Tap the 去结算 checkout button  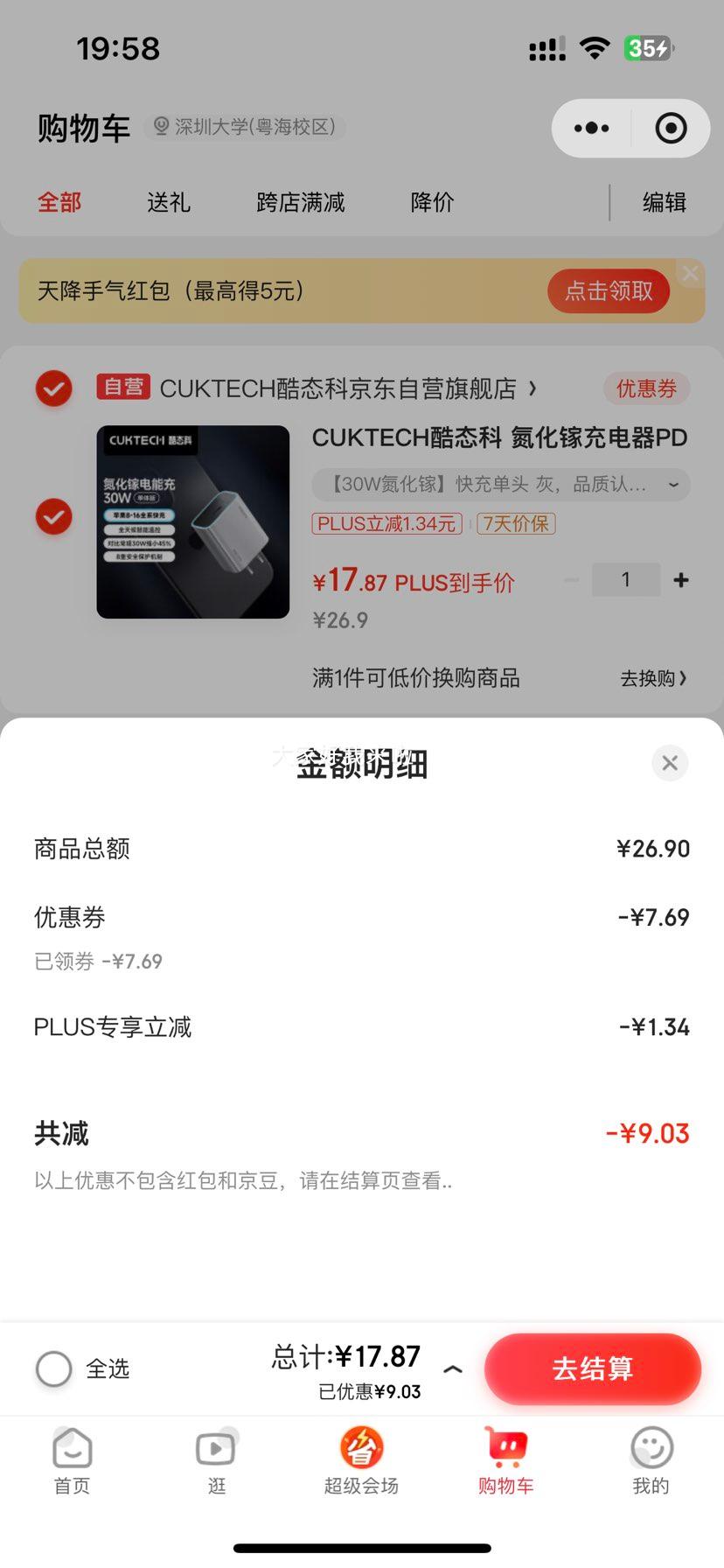(592, 1369)
